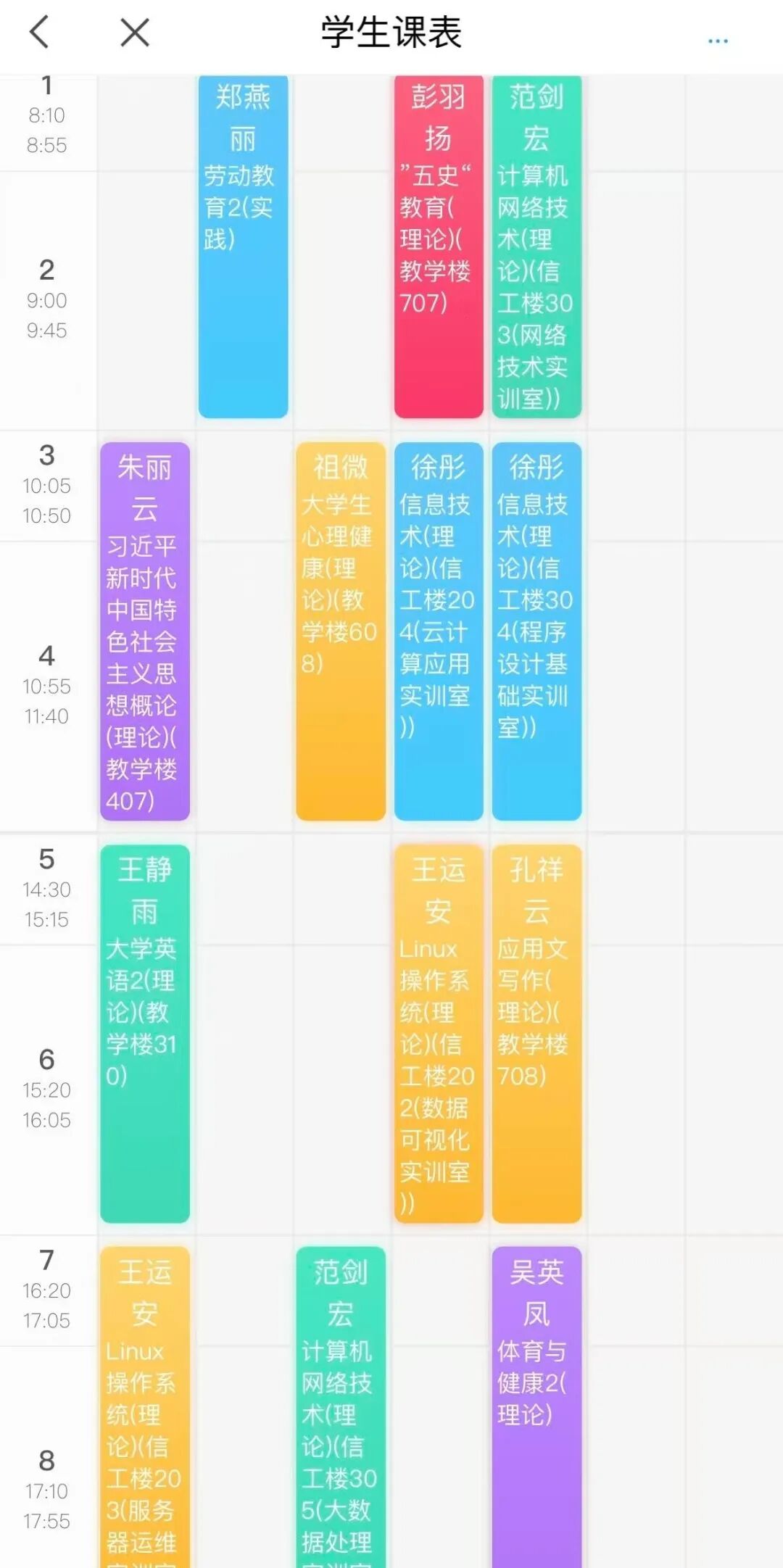Open 彭羽扬 "五史"教育 course card
Viewport: 783px width, 1568px height.
pos(439,246)
